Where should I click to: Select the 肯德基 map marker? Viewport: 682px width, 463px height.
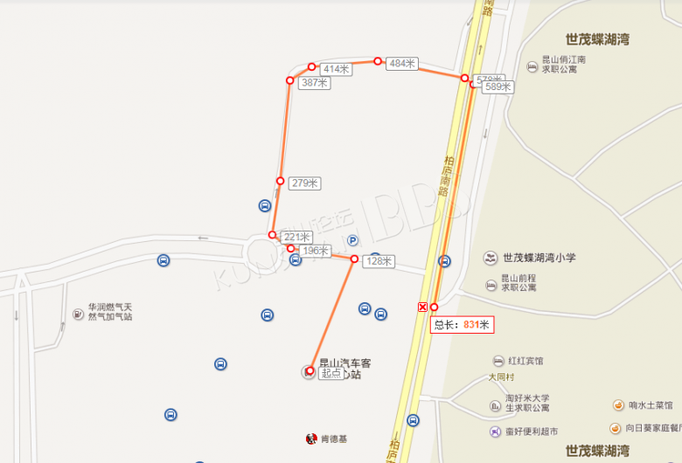(x=311, y=439)
